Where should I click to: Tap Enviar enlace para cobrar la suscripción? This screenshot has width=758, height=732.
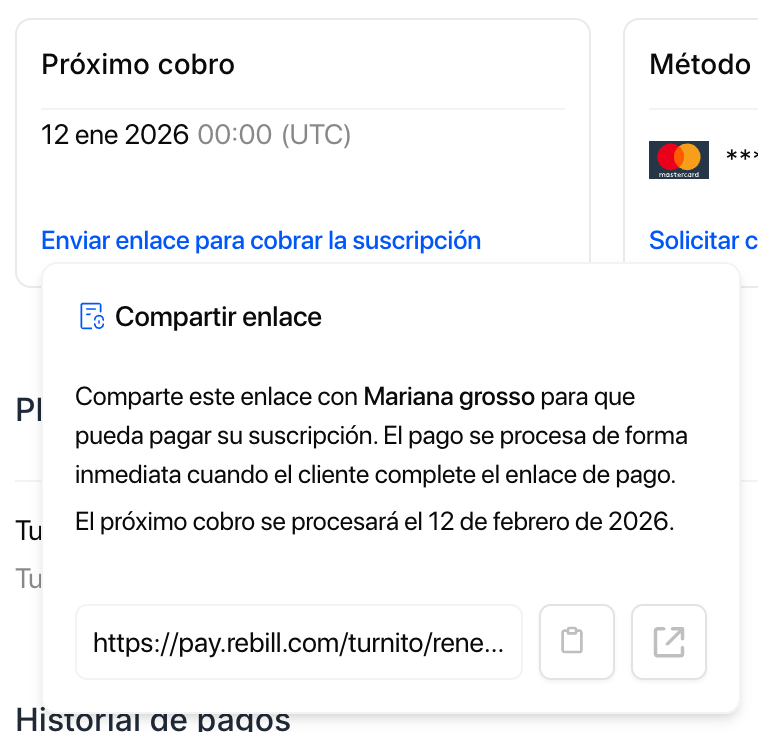tap(261, 240)
